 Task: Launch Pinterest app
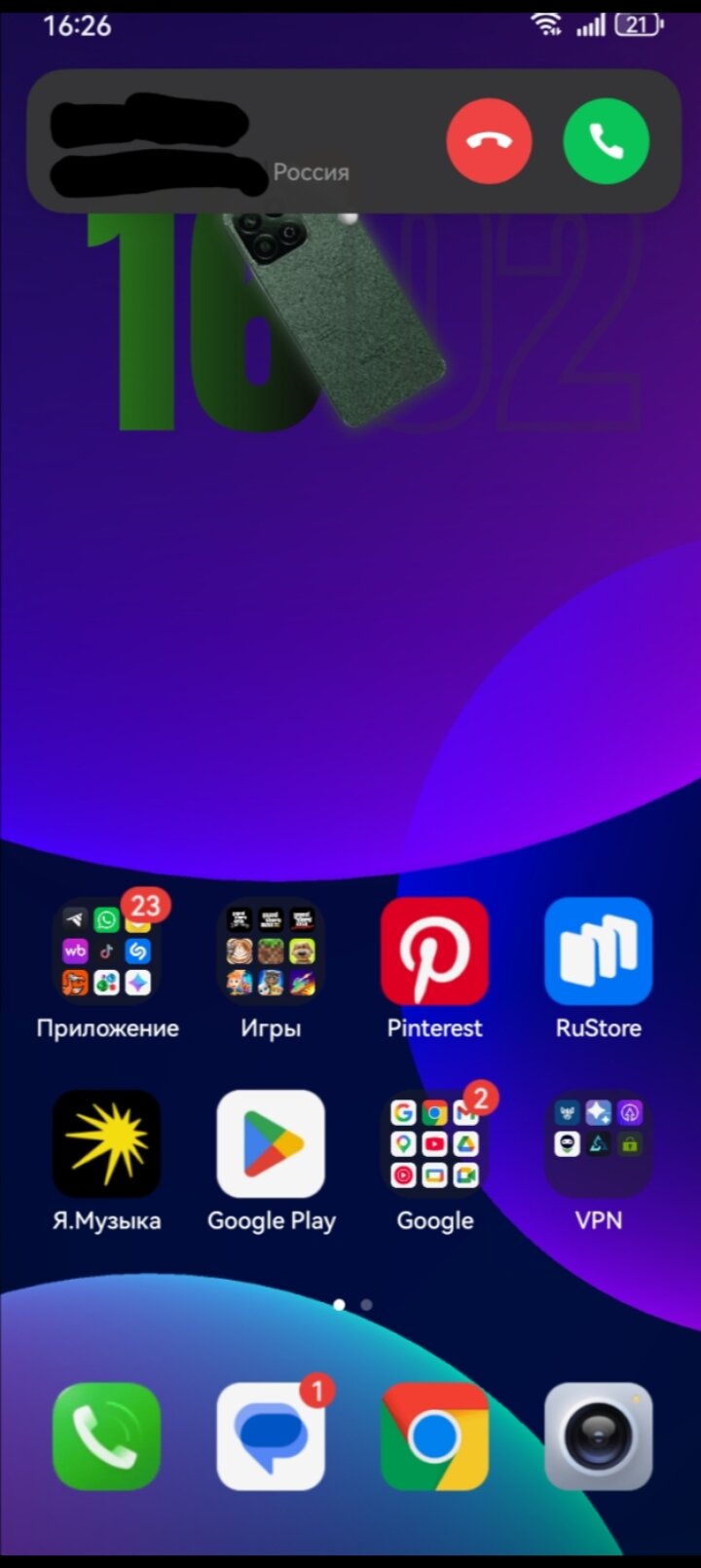pyautogui.click(x=434, y=951)
